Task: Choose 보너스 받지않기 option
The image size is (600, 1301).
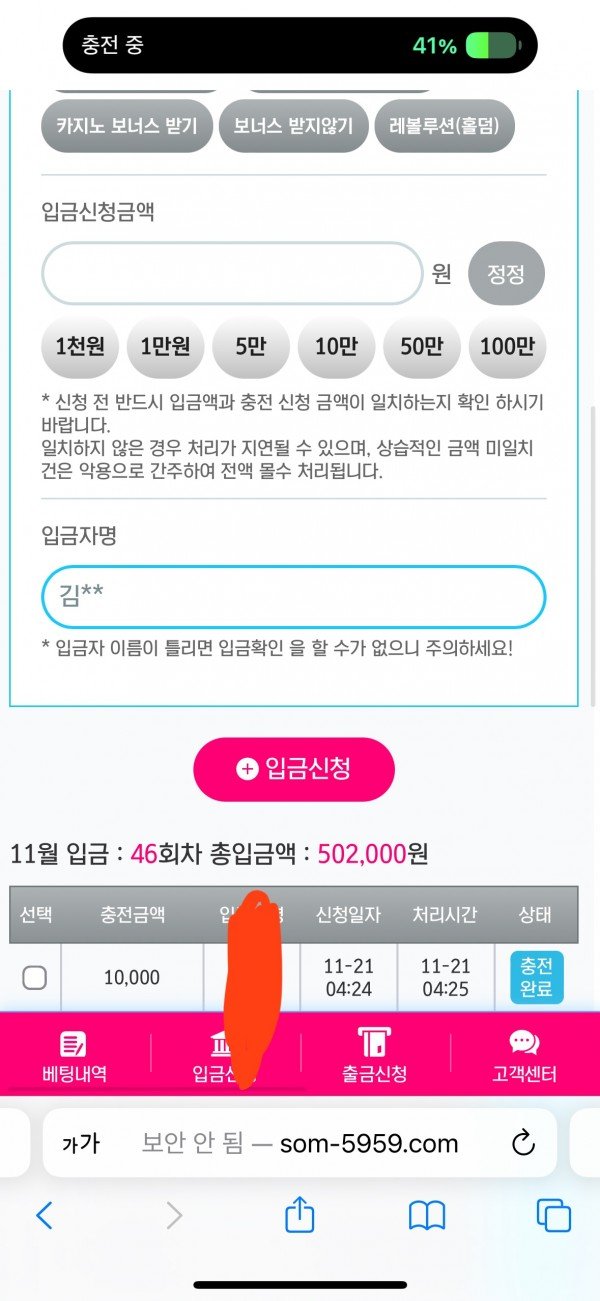Action: tap(293, 127)
